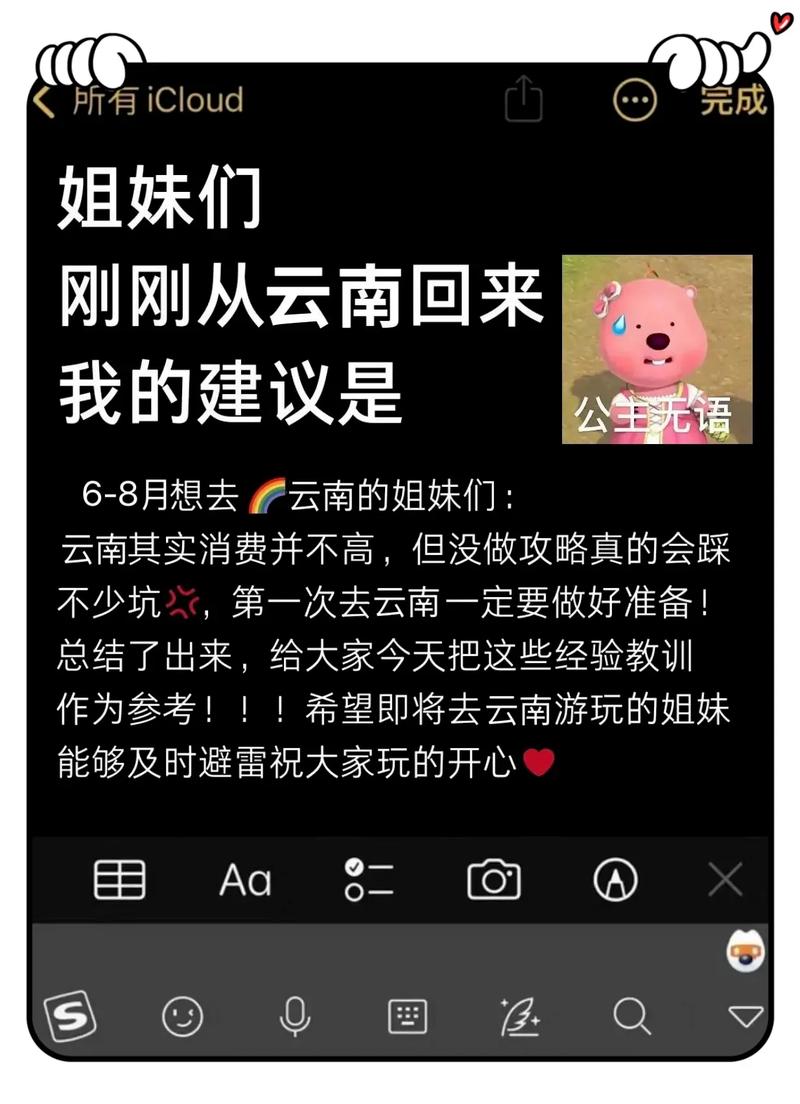Open keyboard search with the magnifier icon
800x1104 pixels.
[632, 1018]
